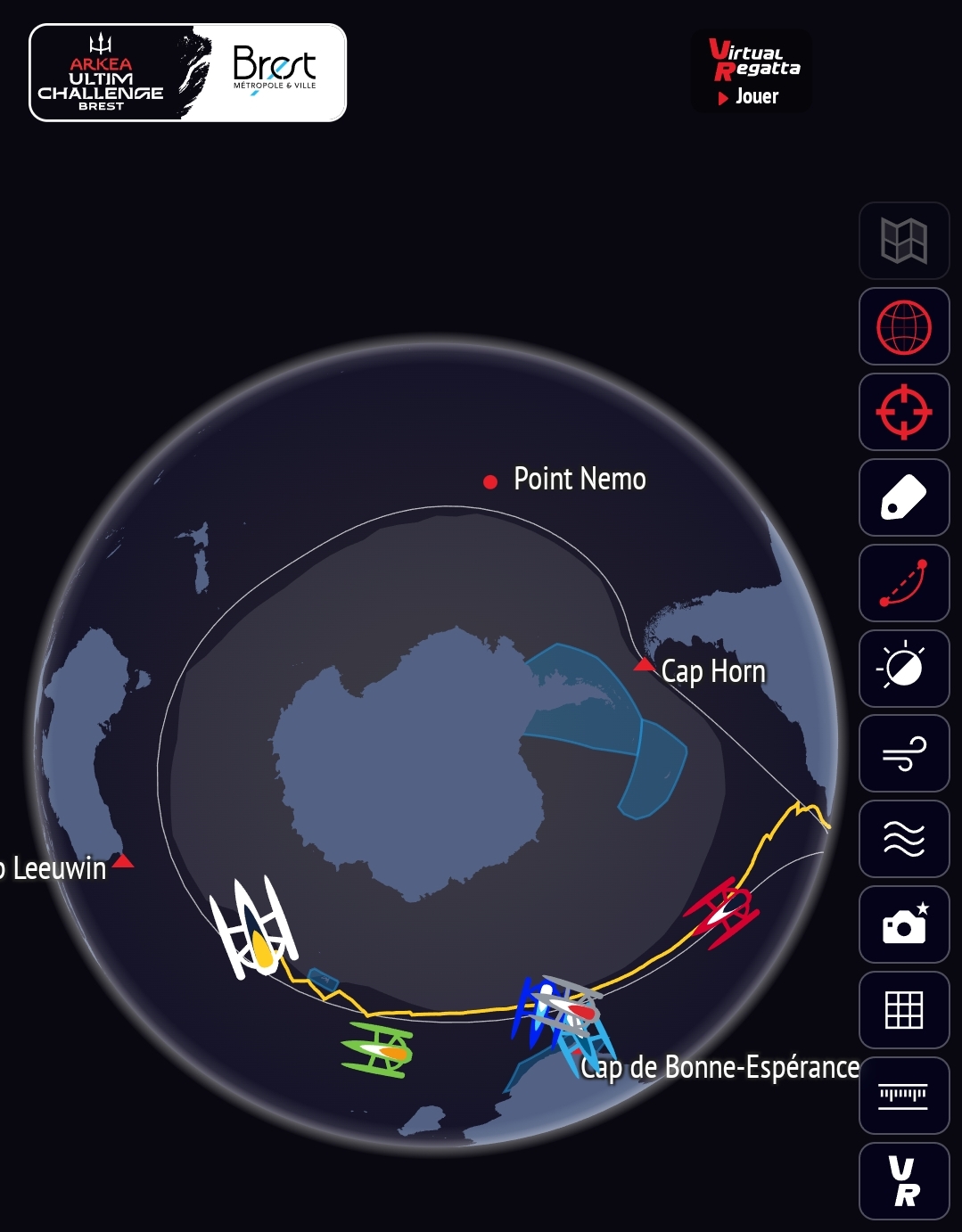This screenshot has height=1232, width=962.
Task: Toggle the grid overlay
Action: (x=904, y=1010)
